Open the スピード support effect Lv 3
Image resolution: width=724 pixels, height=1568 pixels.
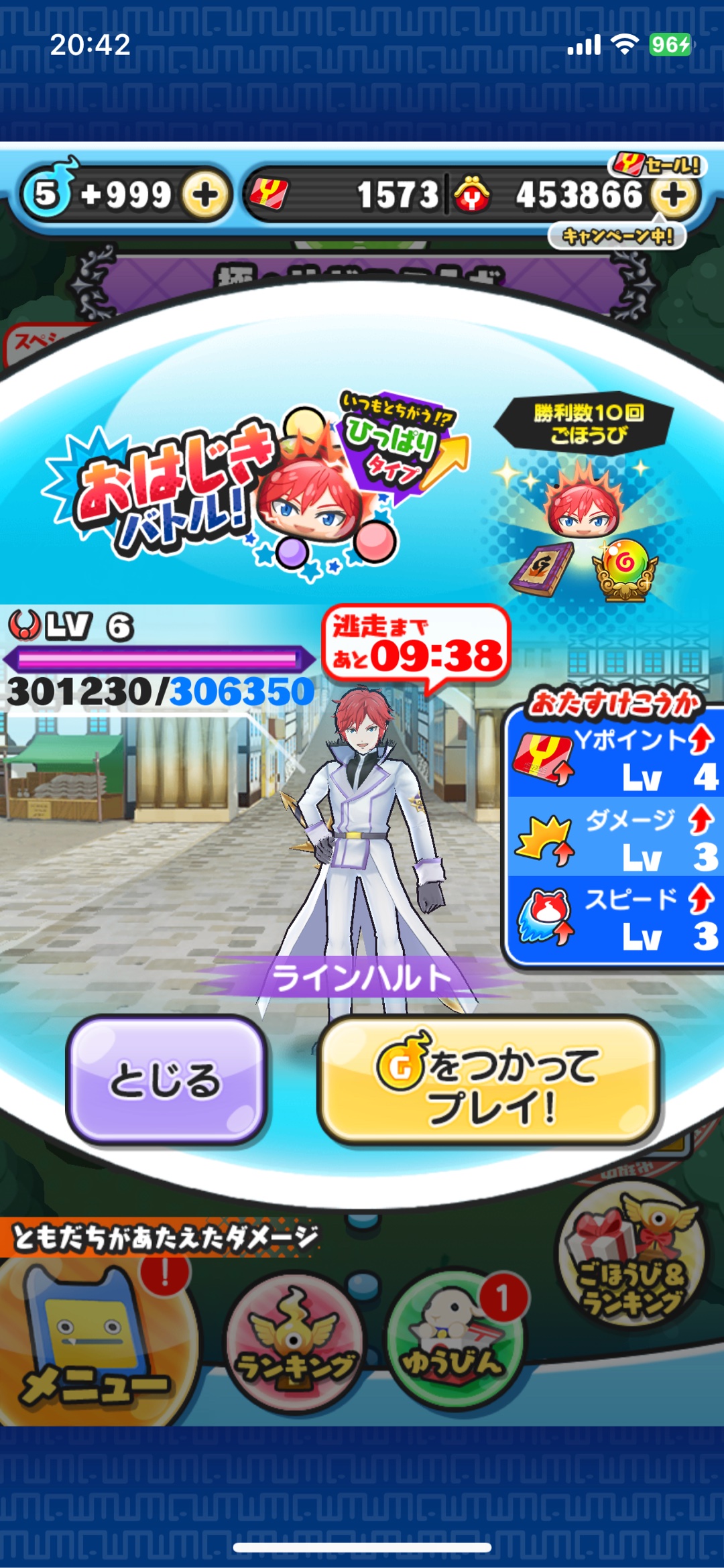614,918
